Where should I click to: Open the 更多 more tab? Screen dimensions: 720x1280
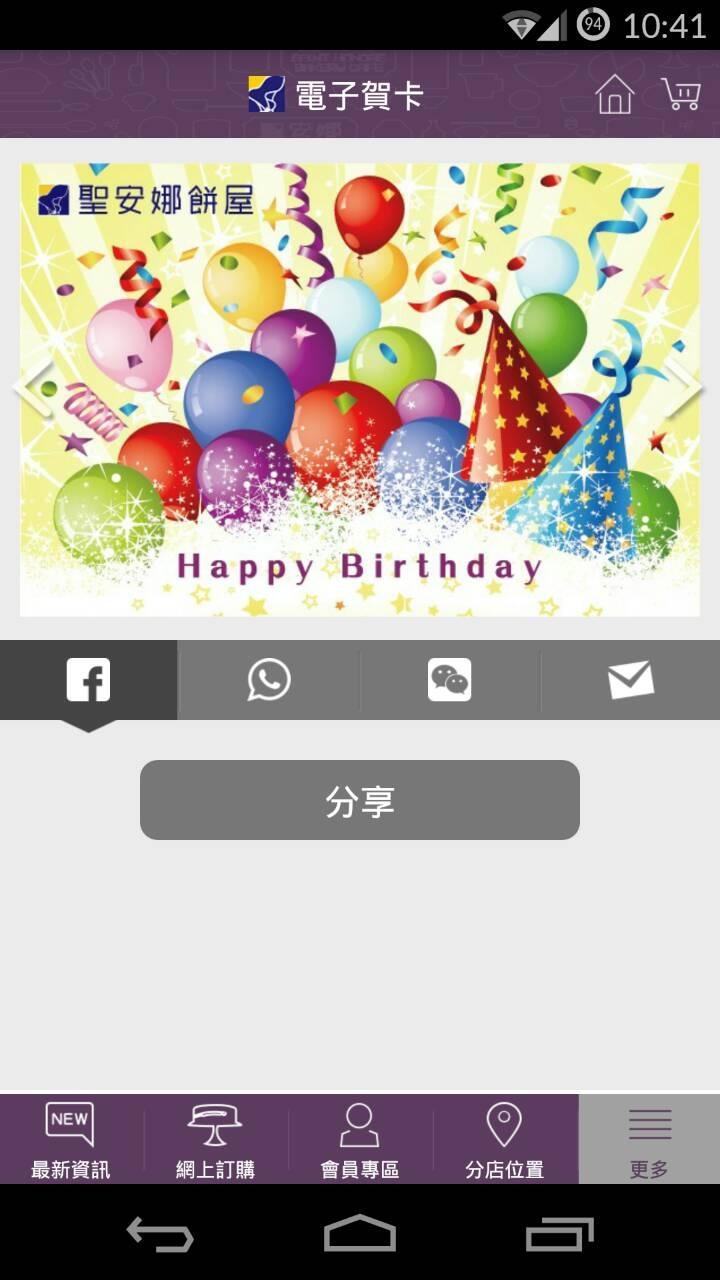pyautogui.click(x=649, y=1140)
